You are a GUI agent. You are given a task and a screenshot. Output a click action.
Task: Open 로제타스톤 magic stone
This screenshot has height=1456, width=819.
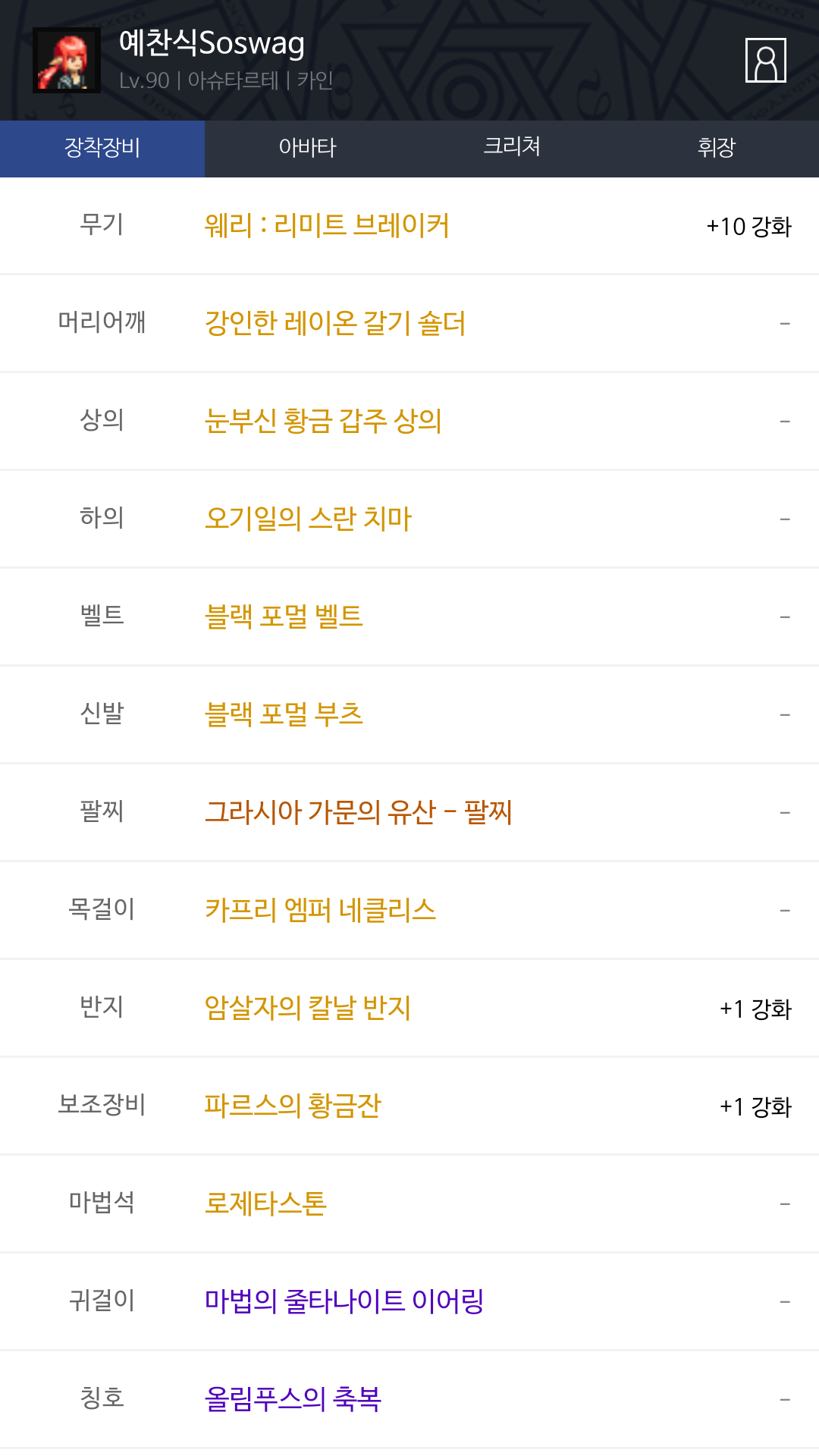coord(265,1204)
